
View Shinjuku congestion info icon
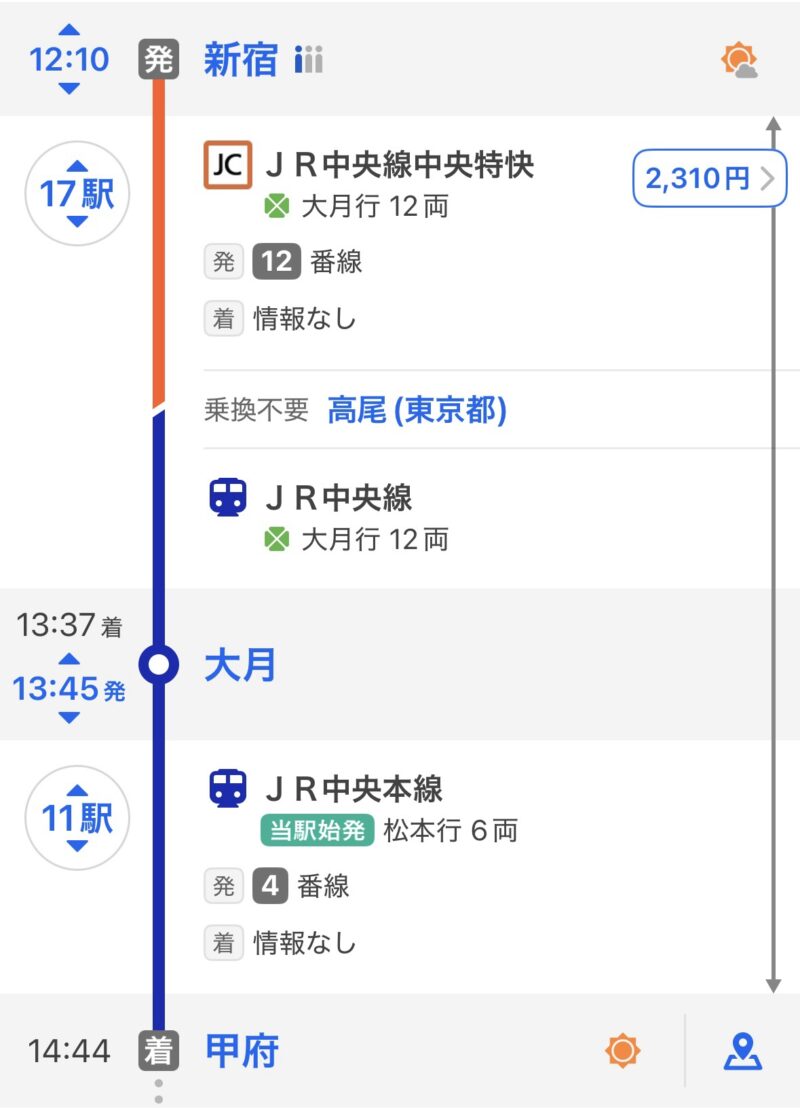[309, 61]
